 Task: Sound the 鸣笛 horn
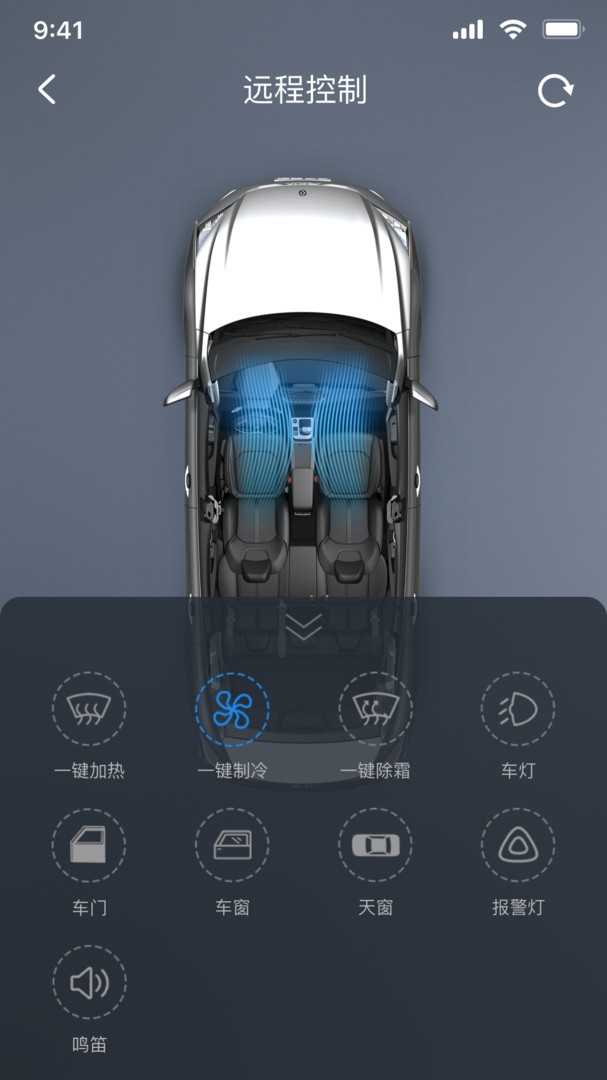[x=89, y=983]
